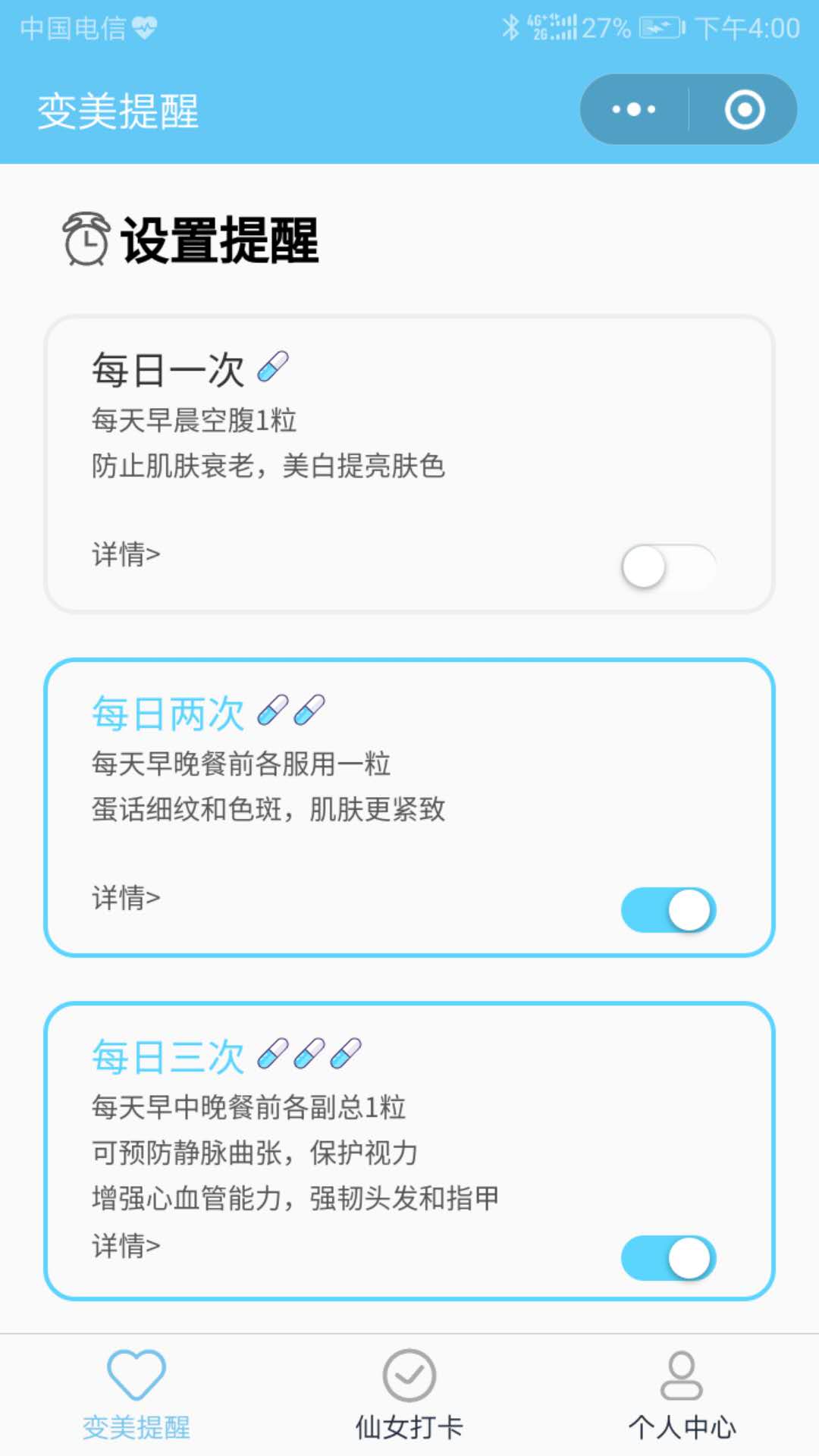The height and width of the screenshot is (1456, 819).
Task: Switch to the 仙女打卡 tab
Action: [x=409, y=1395]
